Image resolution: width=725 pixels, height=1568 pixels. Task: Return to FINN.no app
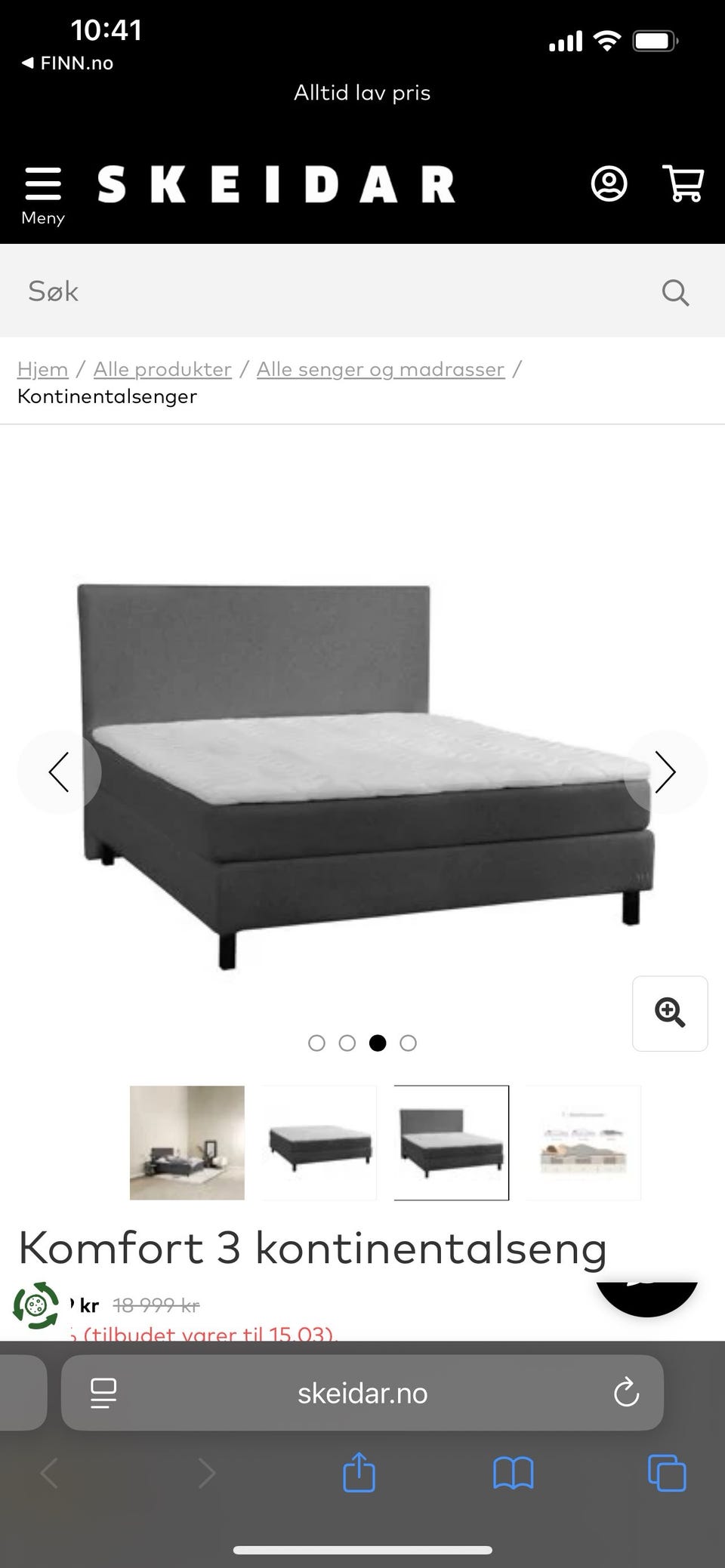68,63
